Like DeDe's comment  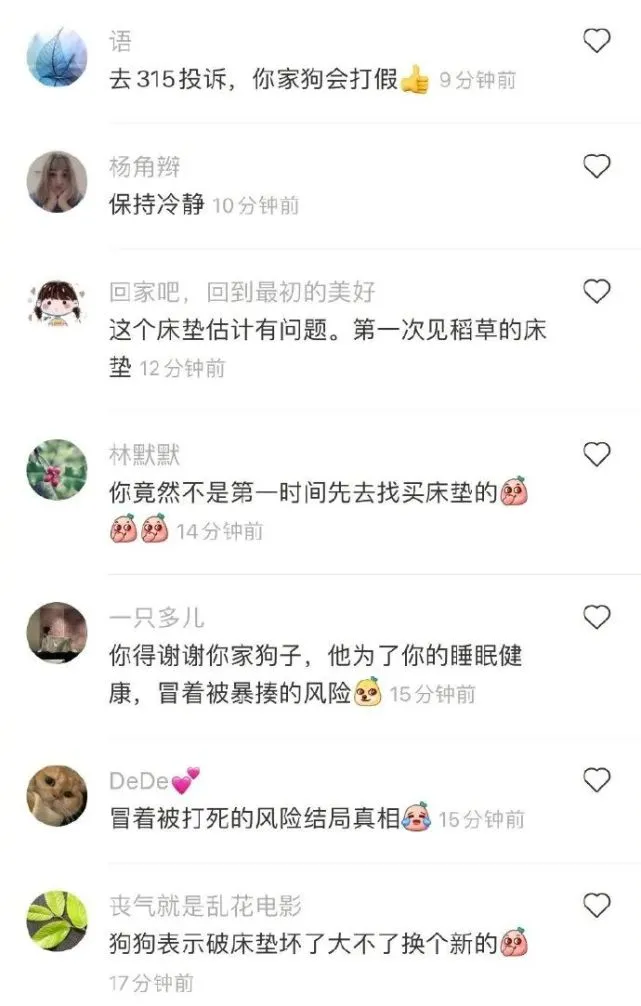[596, 781]
